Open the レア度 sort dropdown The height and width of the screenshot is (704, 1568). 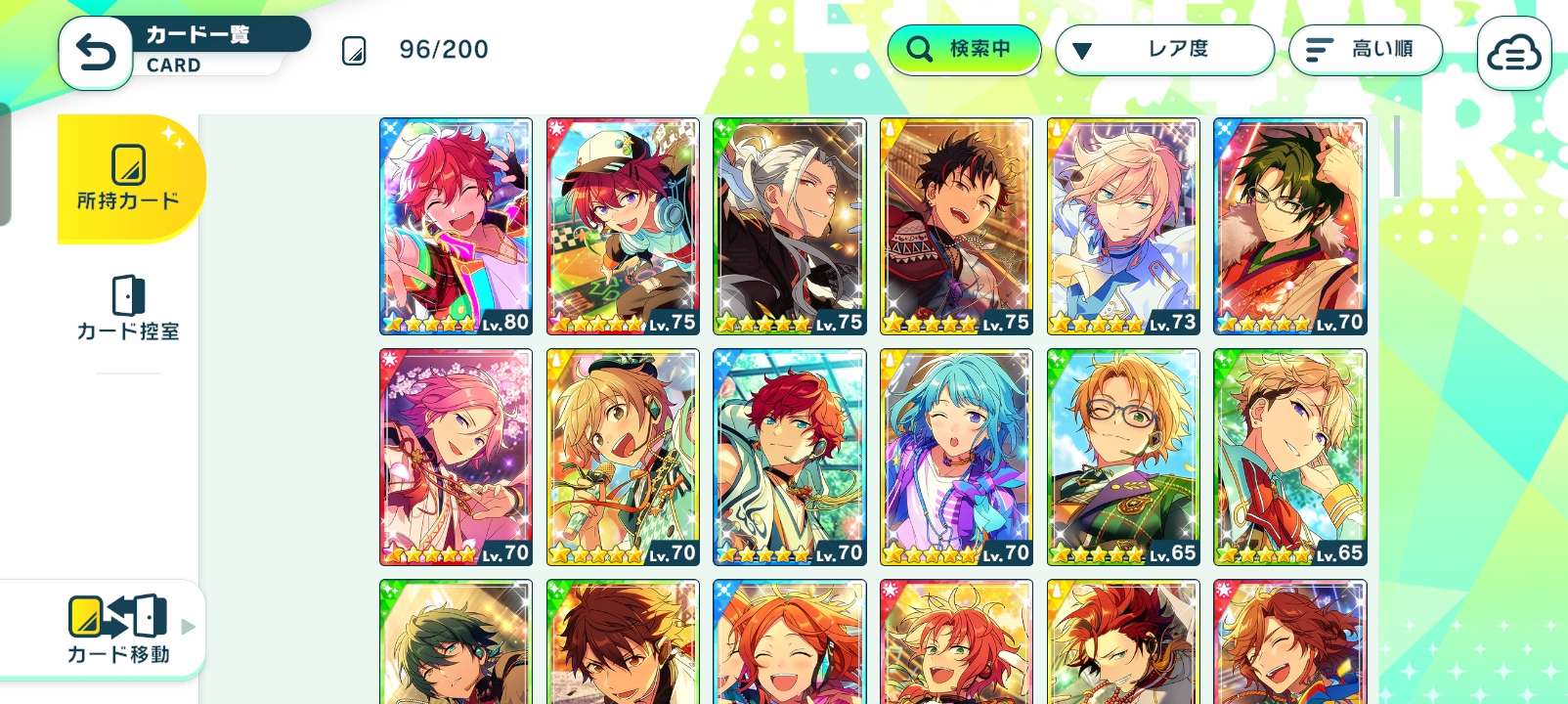(1164, 50)
